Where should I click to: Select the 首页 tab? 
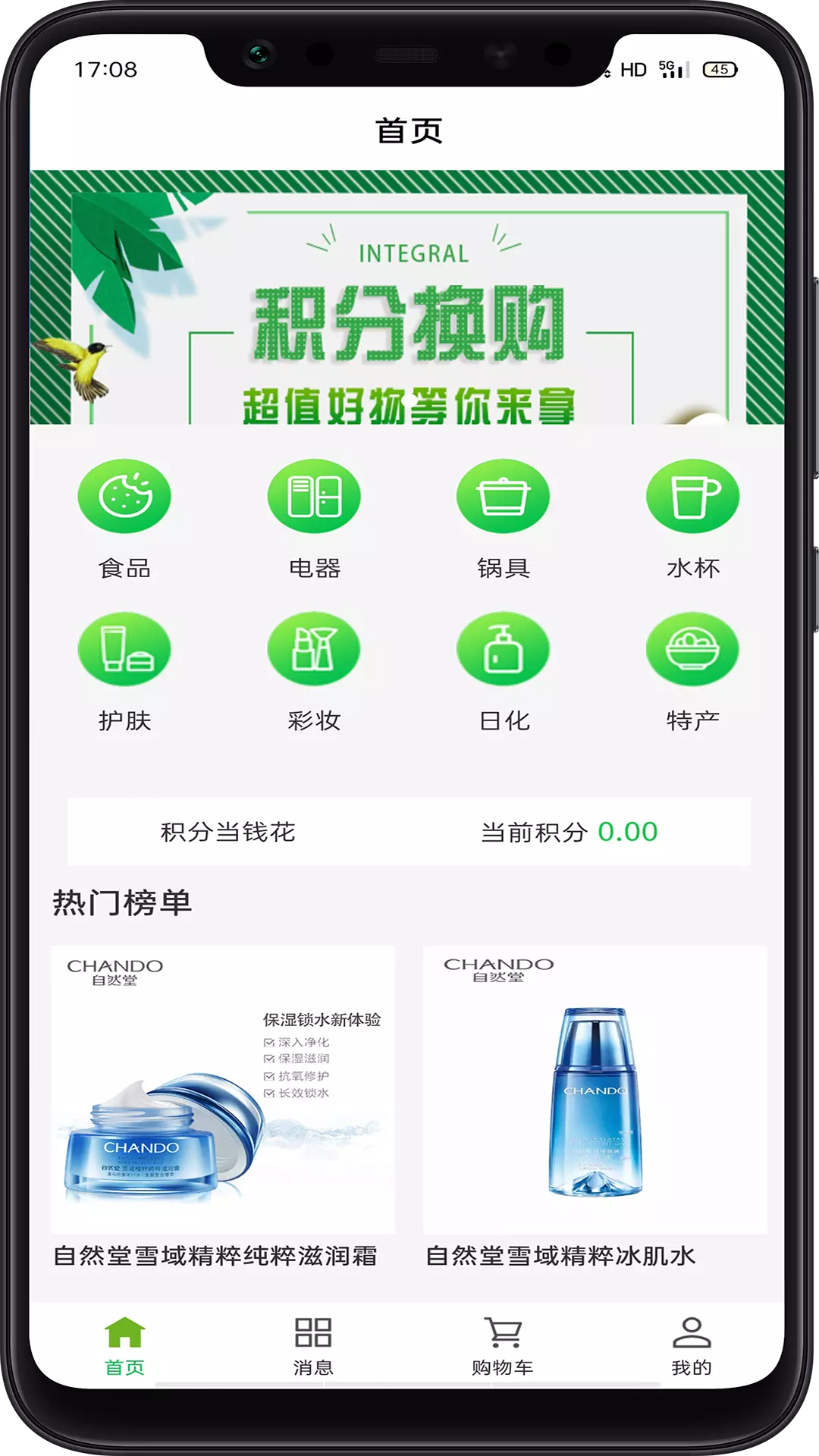(124, 1346)
